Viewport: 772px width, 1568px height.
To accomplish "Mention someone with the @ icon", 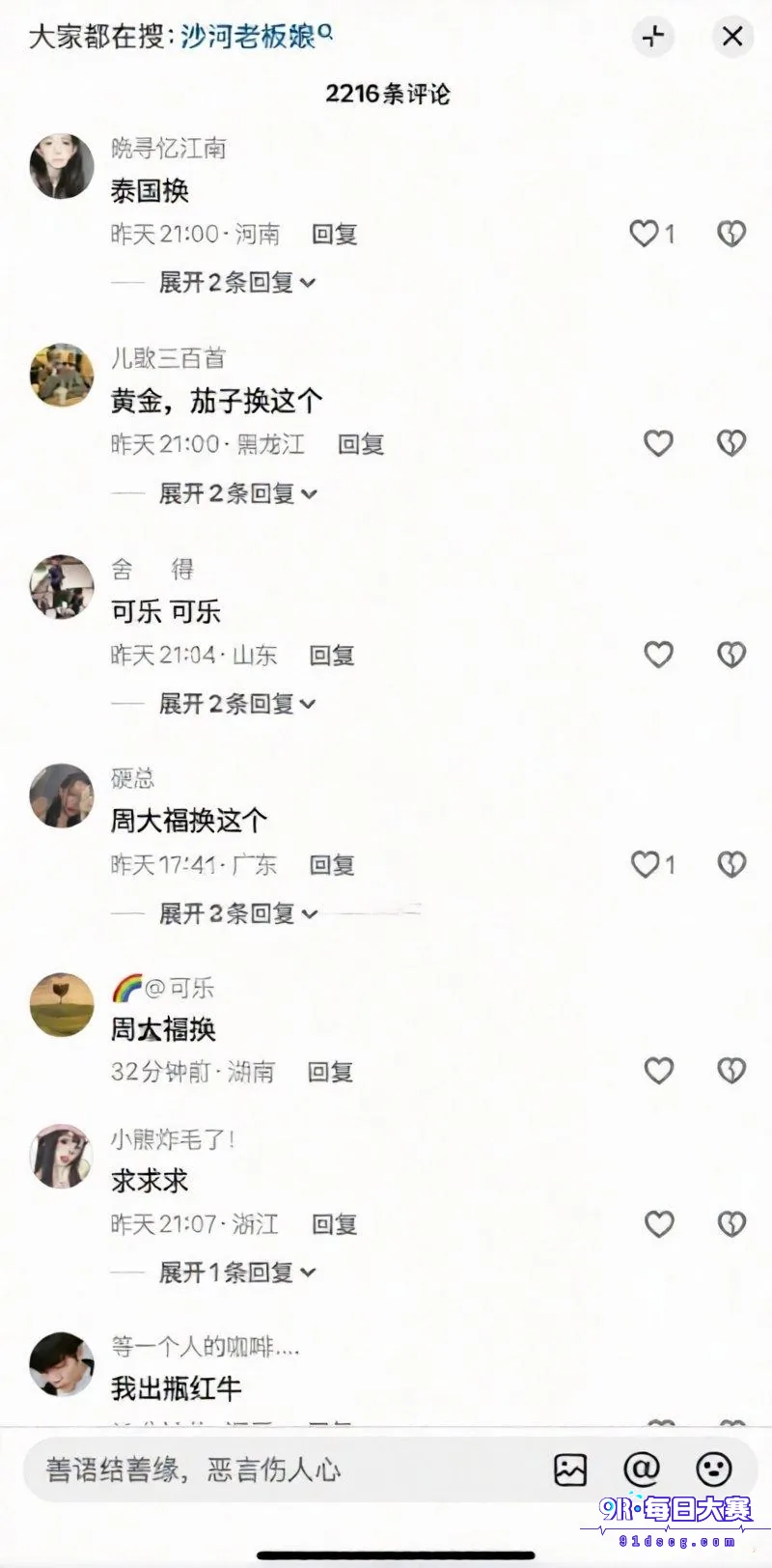I will pos(641,1470).
